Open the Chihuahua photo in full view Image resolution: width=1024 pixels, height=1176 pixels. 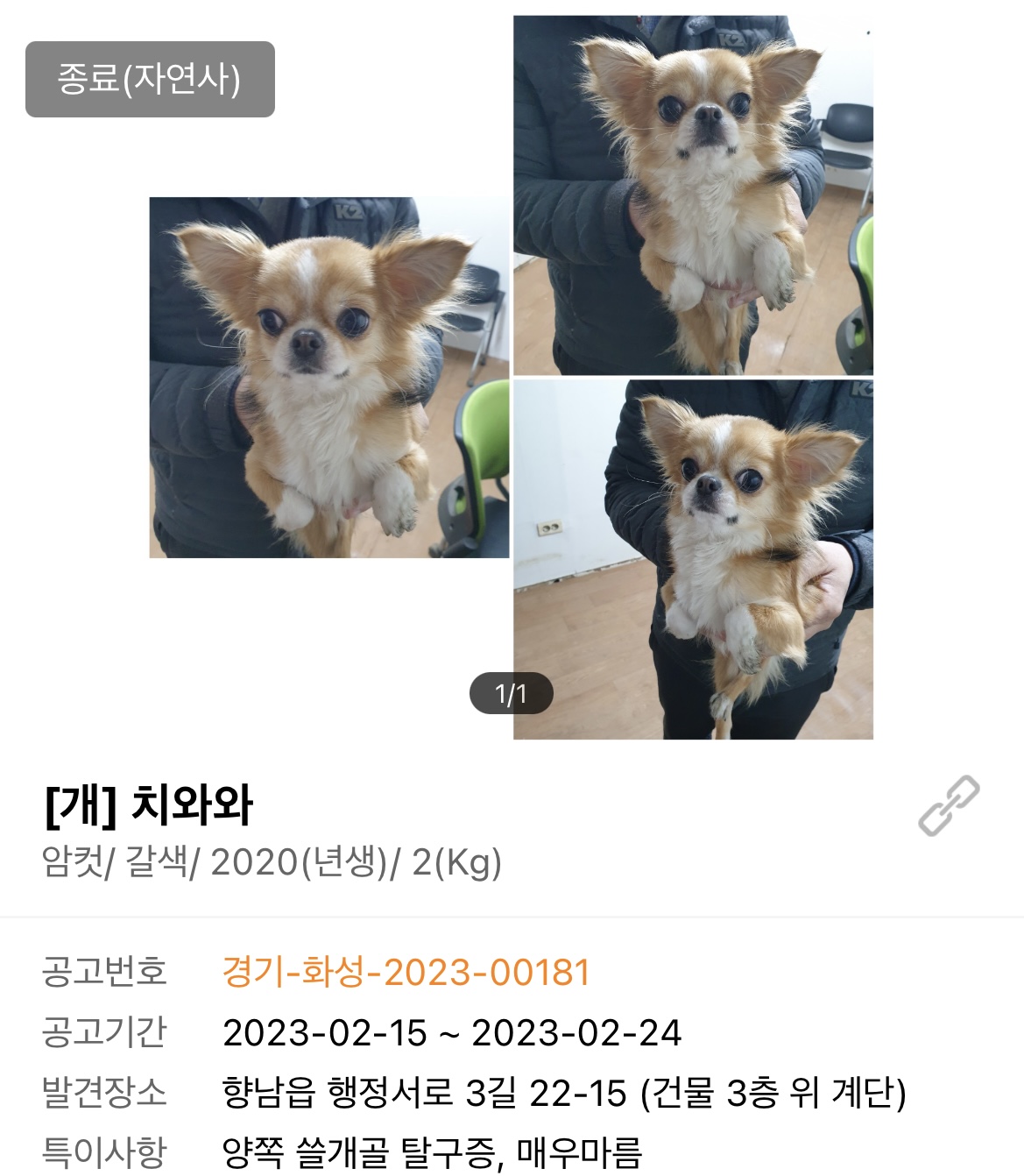(512, 377)
